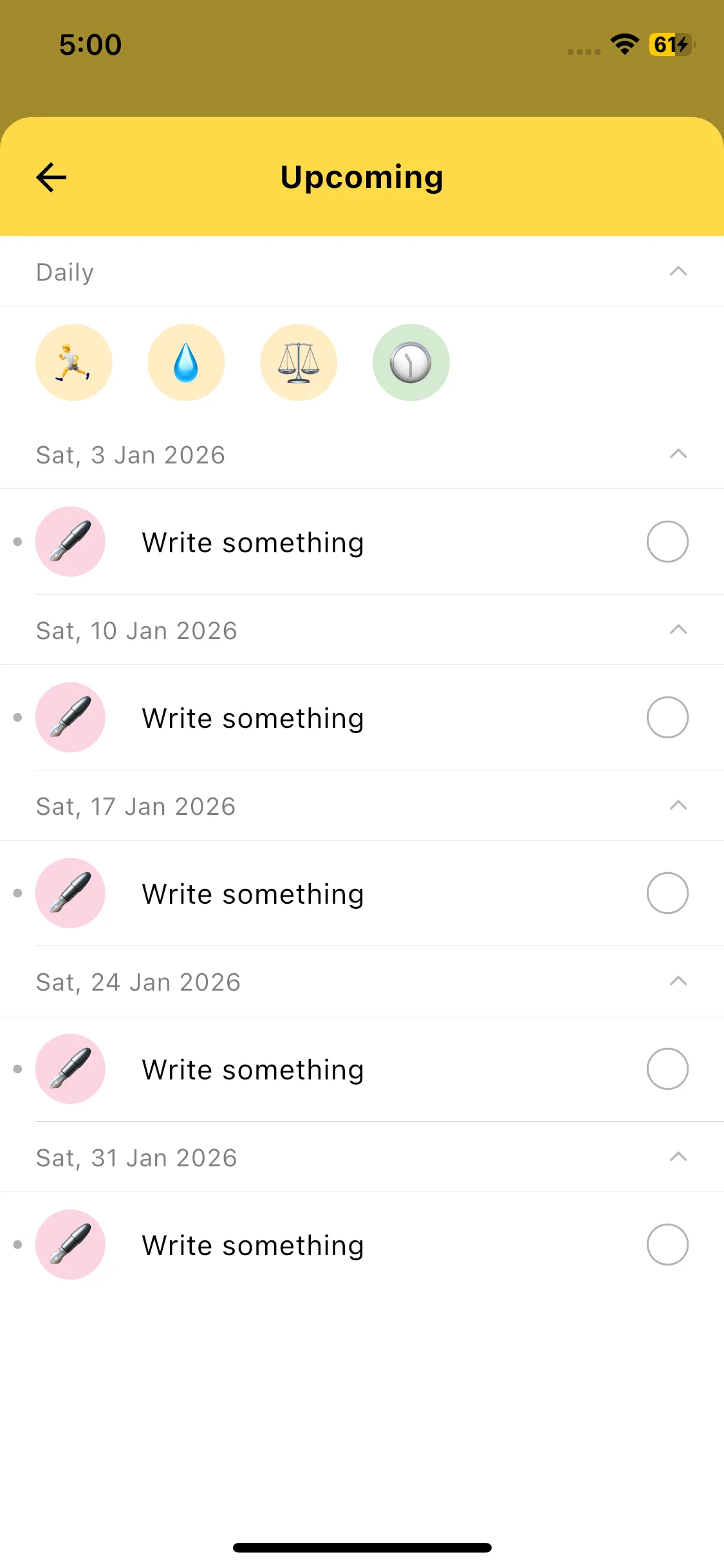The height and width of the screenshot is (1568, 724).
Task: Collapse the Sat, 31 Jan 2026 section
Action: point(678,1157)
